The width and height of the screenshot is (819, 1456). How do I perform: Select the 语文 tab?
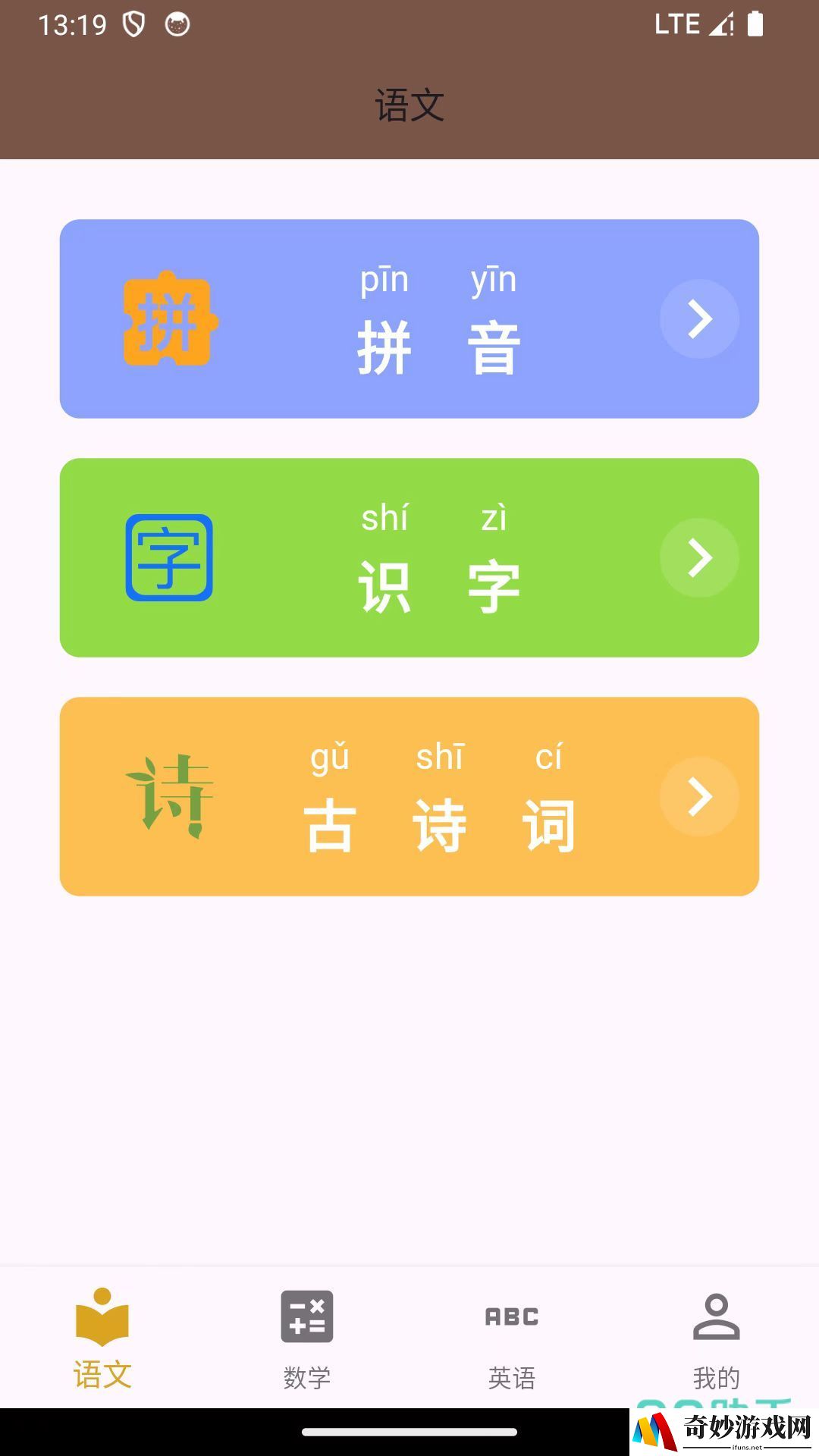102,1338
